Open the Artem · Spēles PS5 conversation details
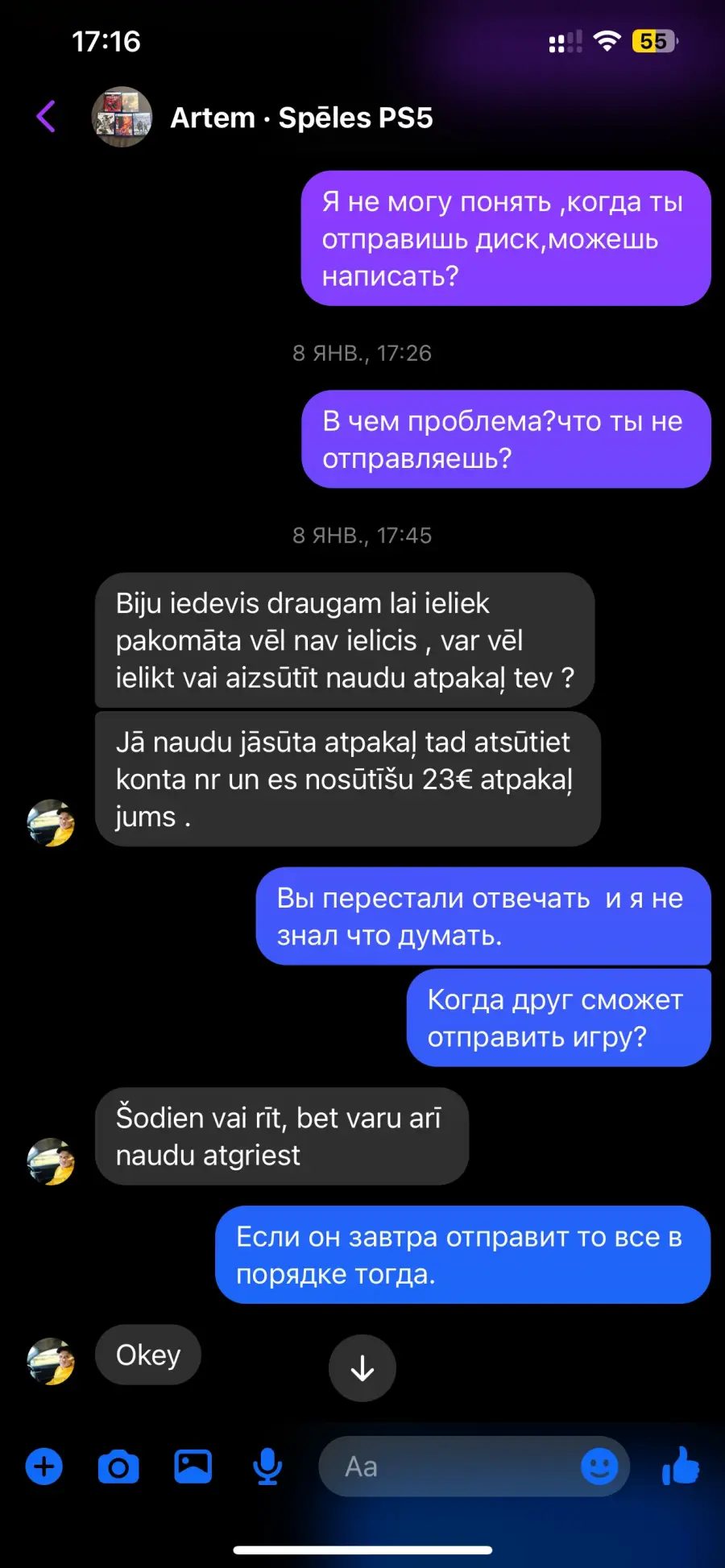The height and width of the screenshot is (1568, 725). [301, 118]
